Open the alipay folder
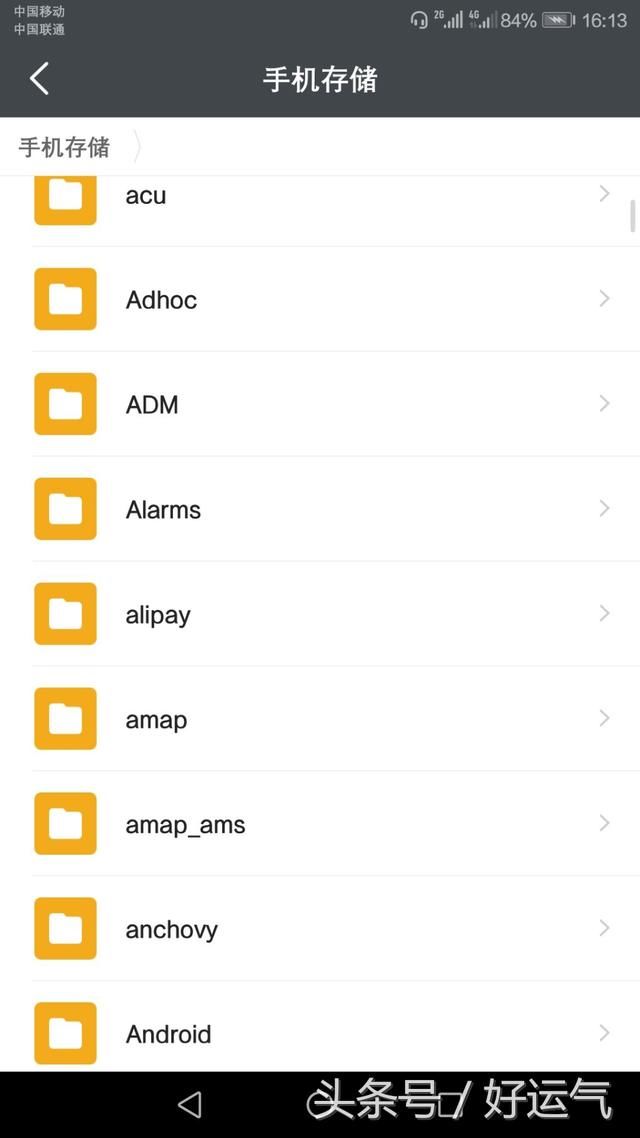This screenshot has width=640, height=1138. tap(320, 615)
